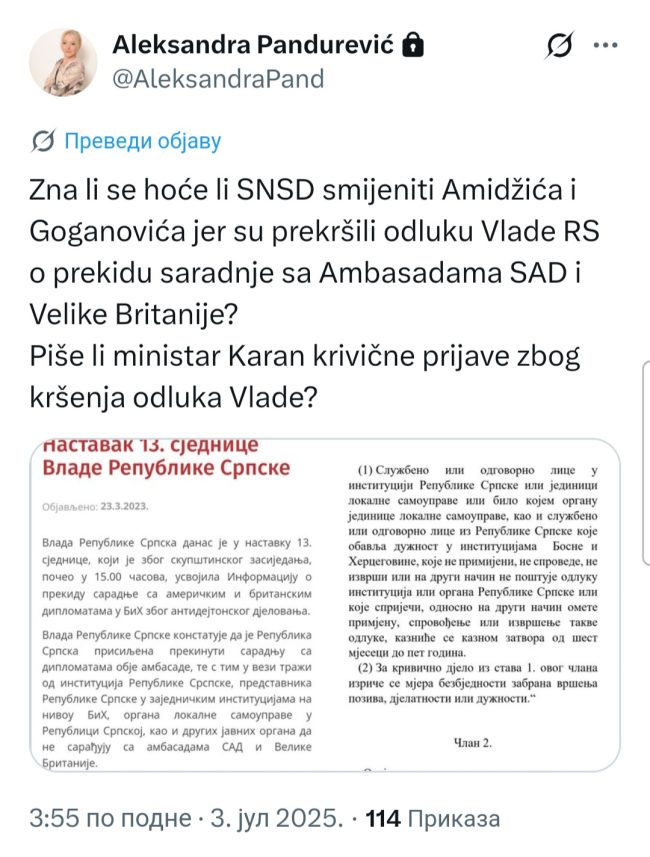The image size is (650, 857).
Task: Open the post's three-dot overflow menu
Action: coord(607,46)
